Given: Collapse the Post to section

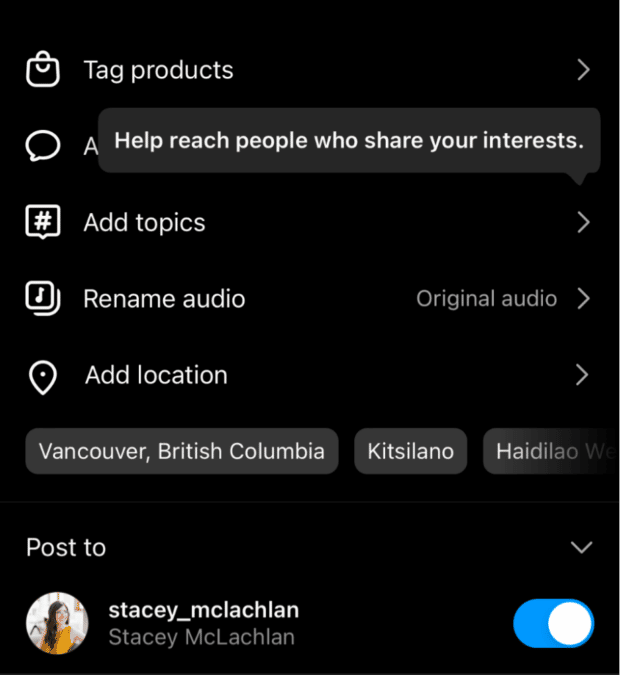Looking at the screenshot, I should coord(580,547).
